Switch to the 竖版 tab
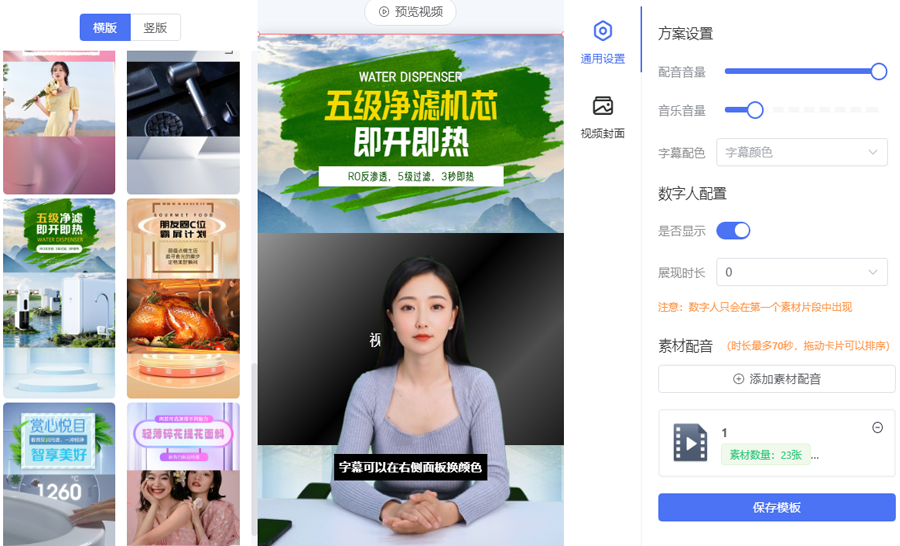Image resolution: width=900 pixels, height=546 pixels. [155, 28]
